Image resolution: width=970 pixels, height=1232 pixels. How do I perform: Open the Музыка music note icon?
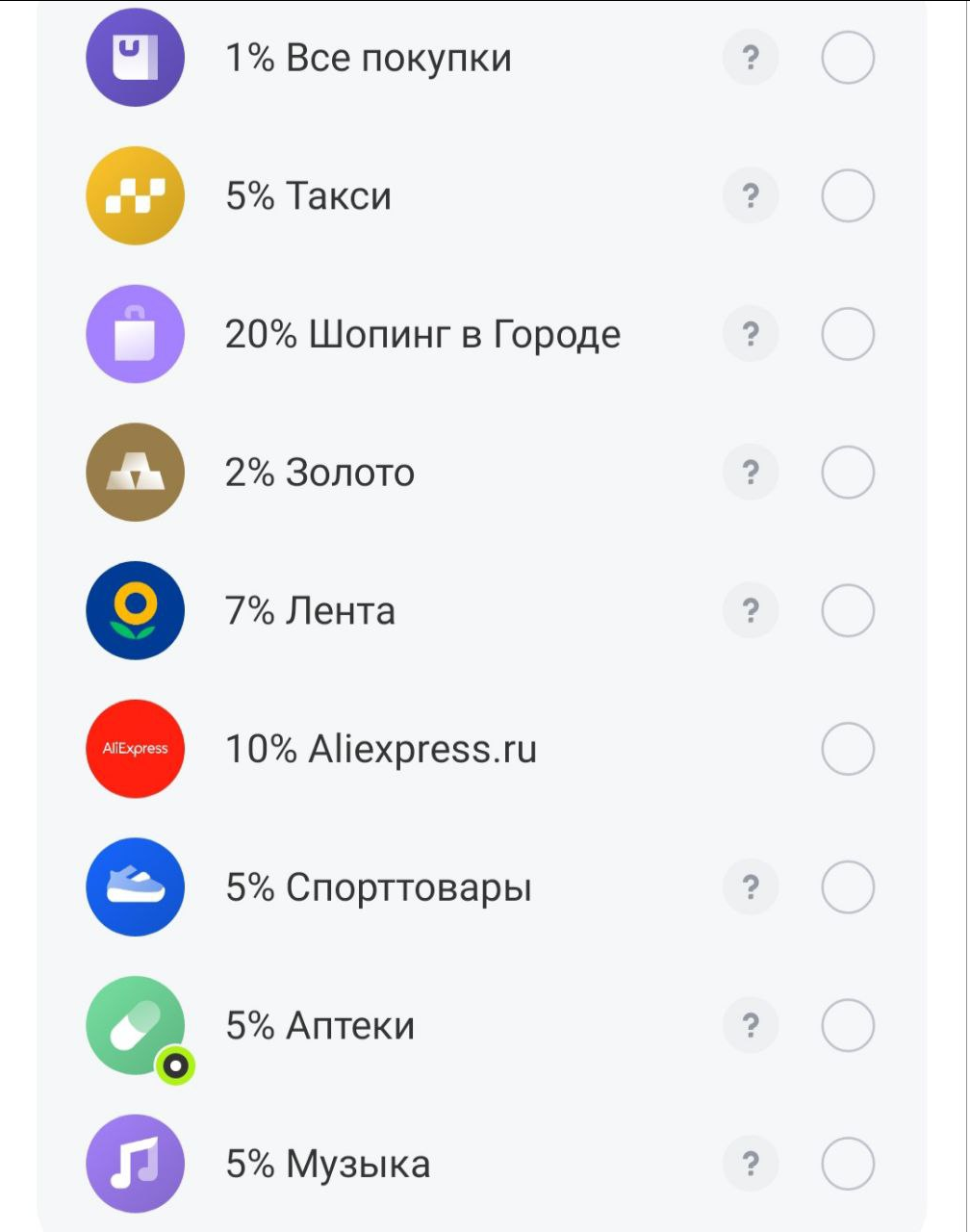(135, 1164)
